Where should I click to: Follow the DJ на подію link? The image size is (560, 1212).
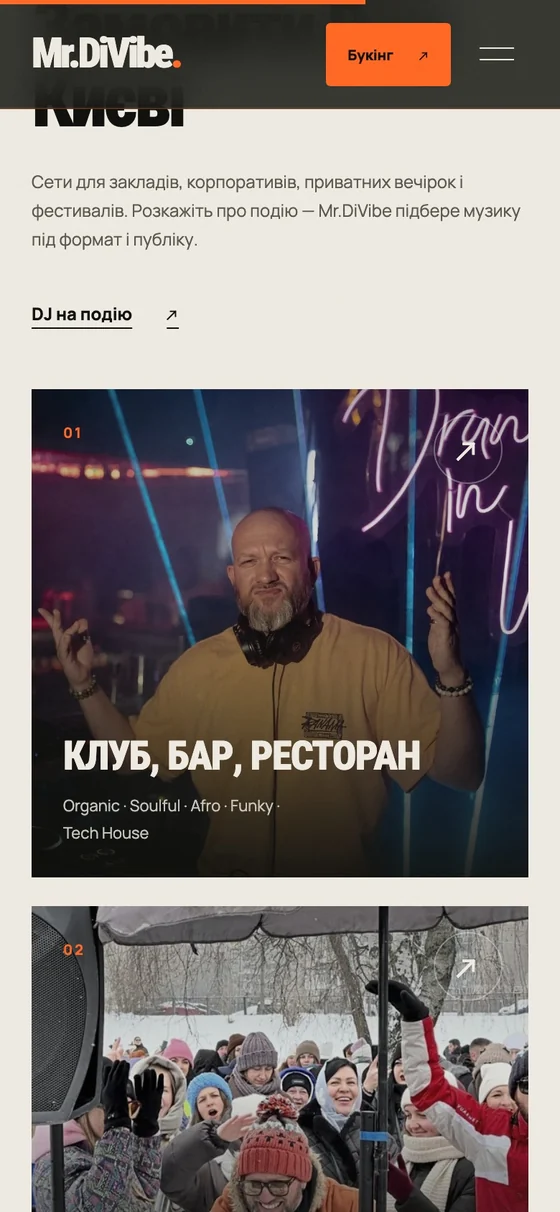tap(105, 315)
